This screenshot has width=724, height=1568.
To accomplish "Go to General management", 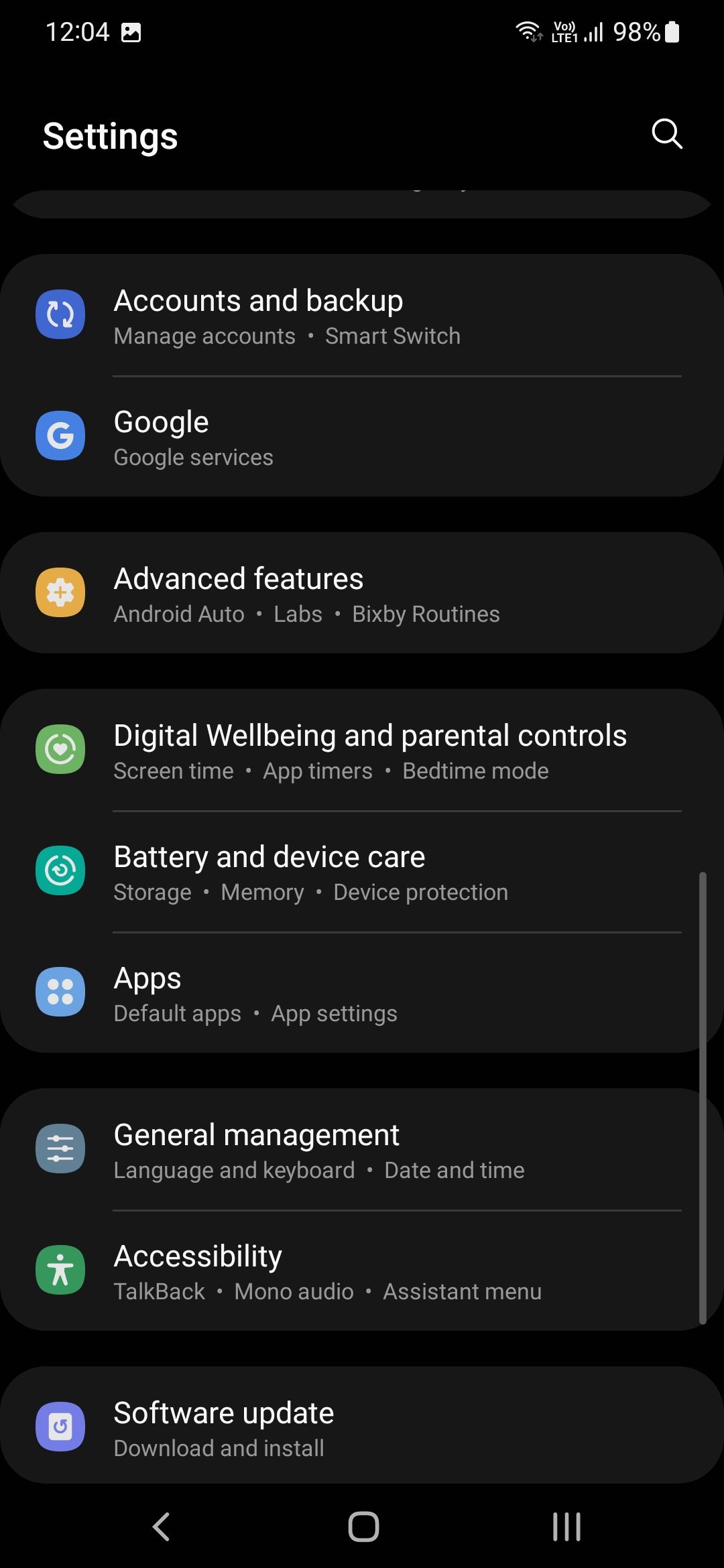I will [362, 1150].
